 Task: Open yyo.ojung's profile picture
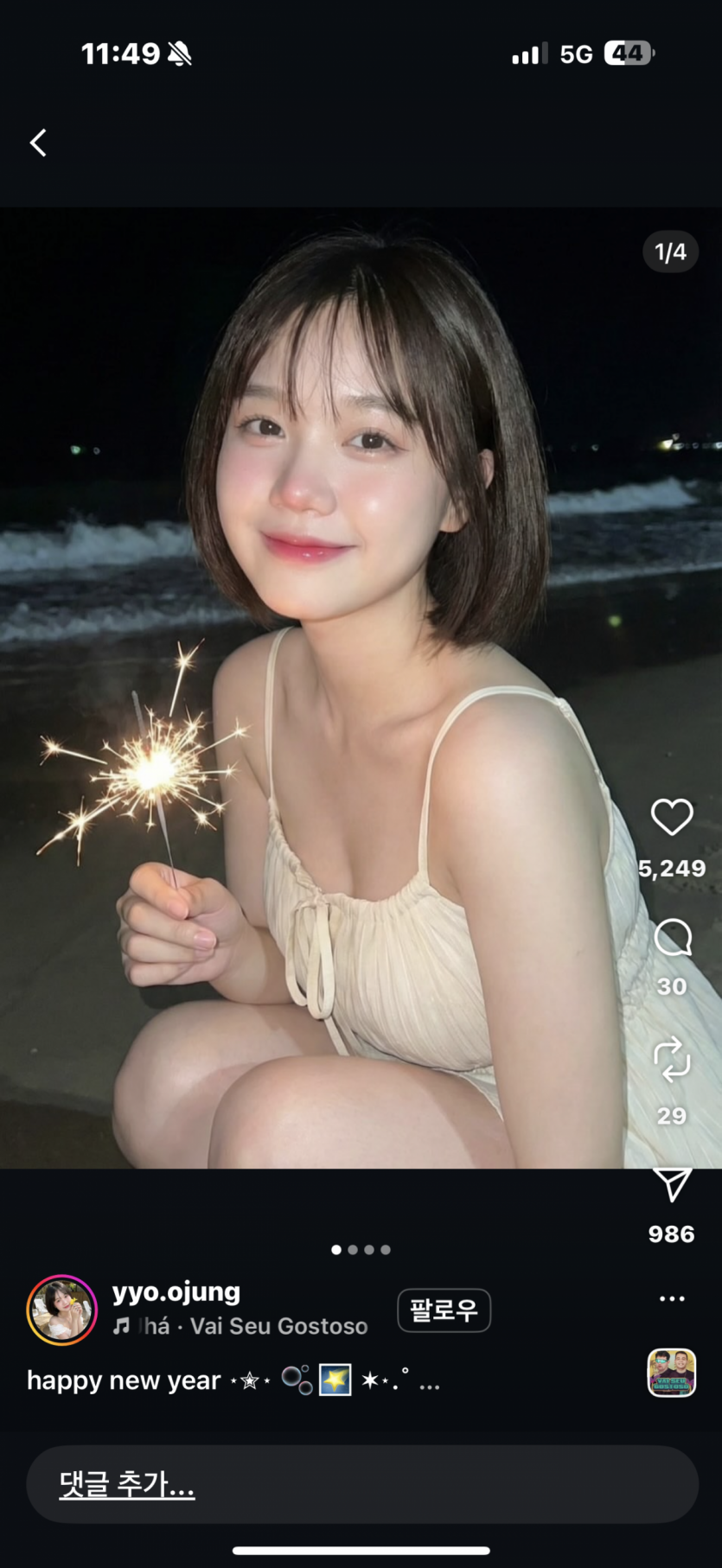pos(61,1310)
